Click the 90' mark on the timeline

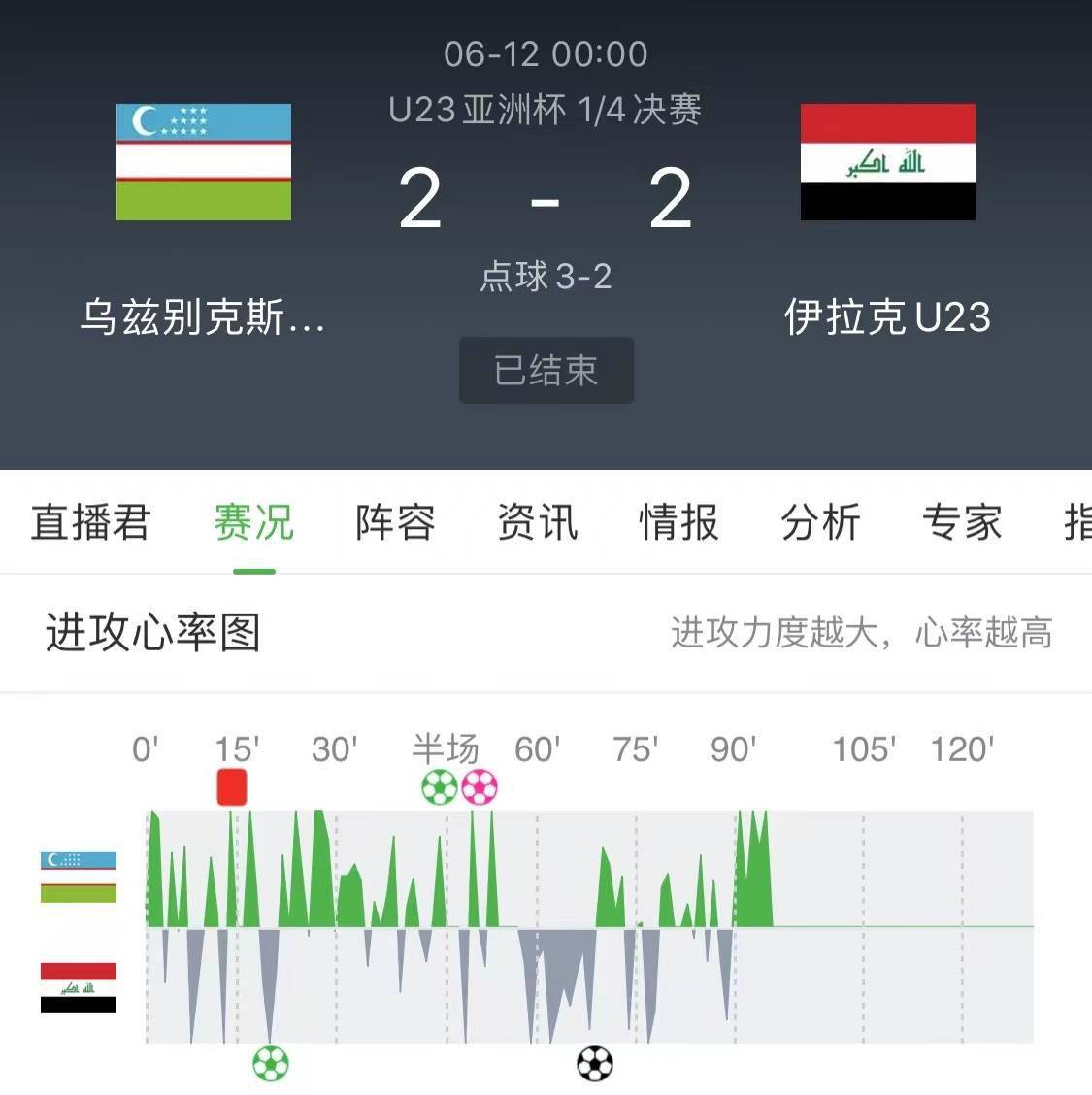click(x=735, y=749)
